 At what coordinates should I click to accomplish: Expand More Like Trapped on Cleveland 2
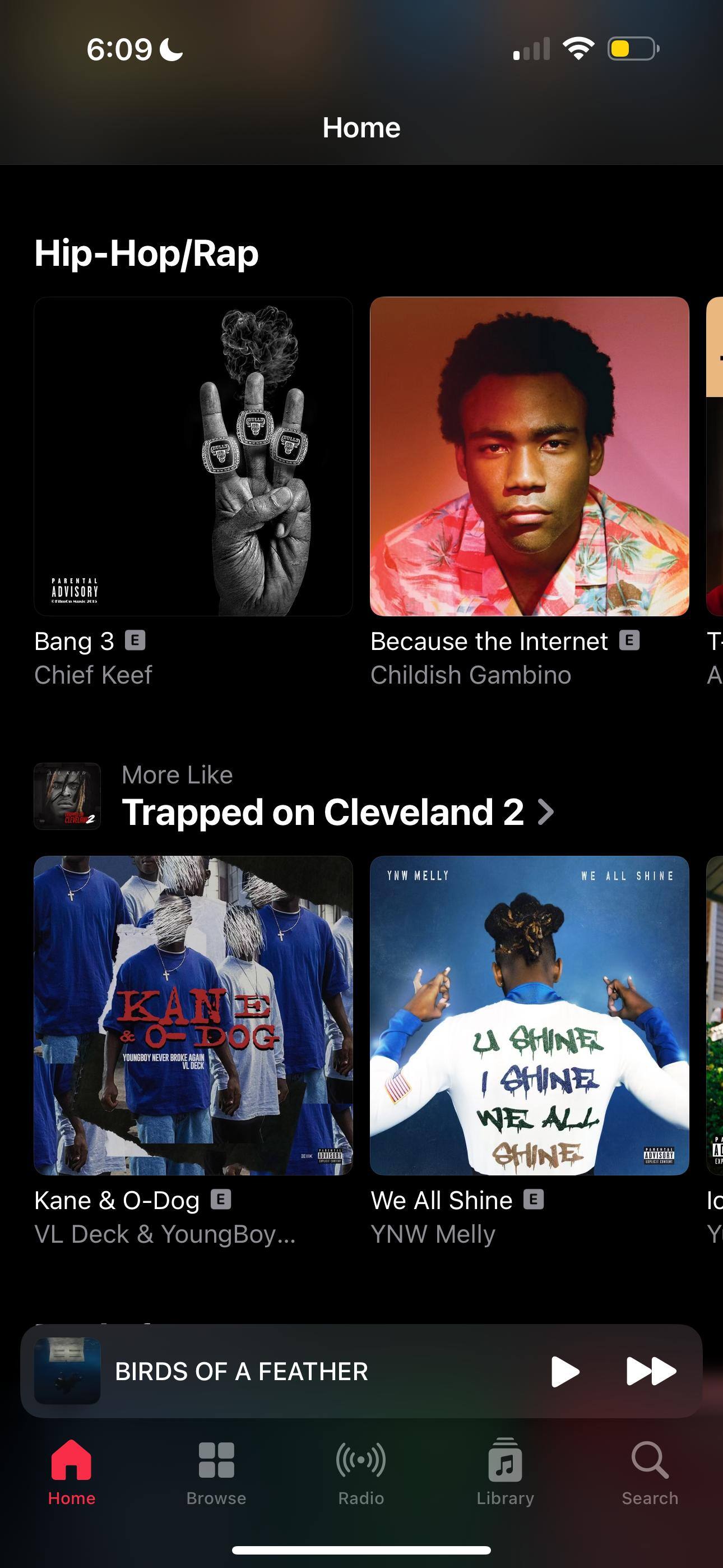(338, 811)
